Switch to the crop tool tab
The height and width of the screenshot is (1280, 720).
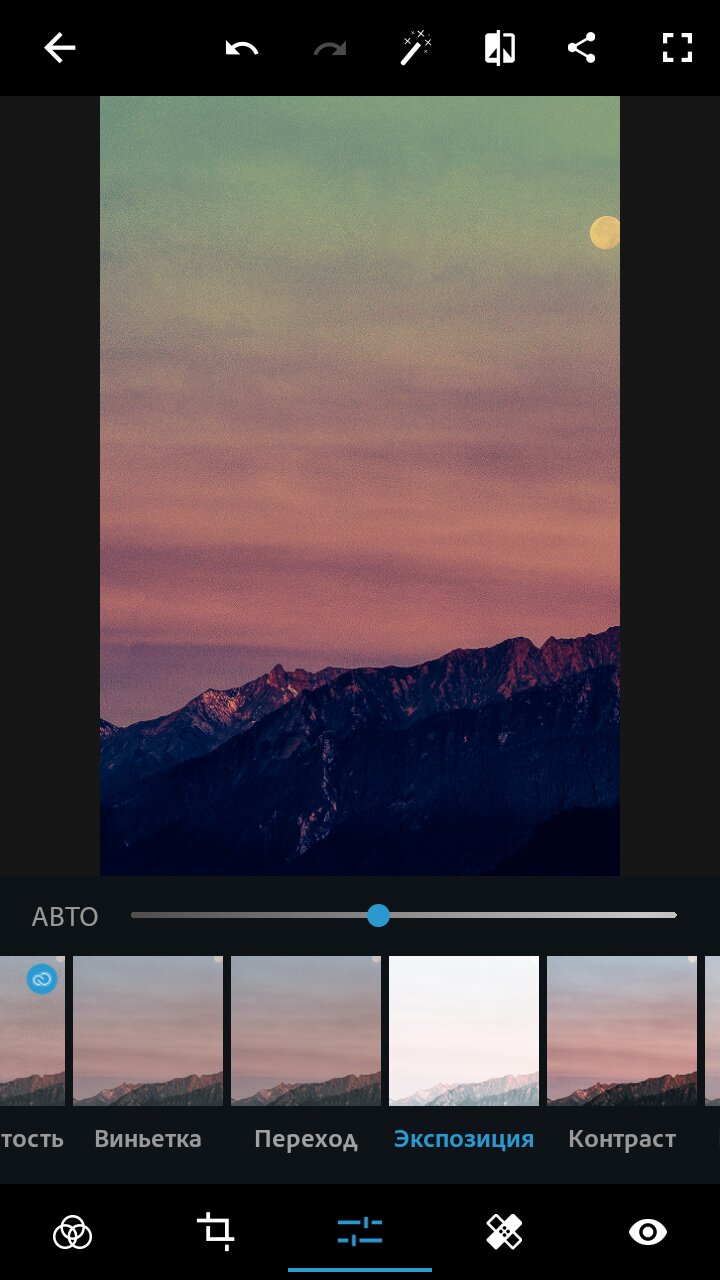216,1232
